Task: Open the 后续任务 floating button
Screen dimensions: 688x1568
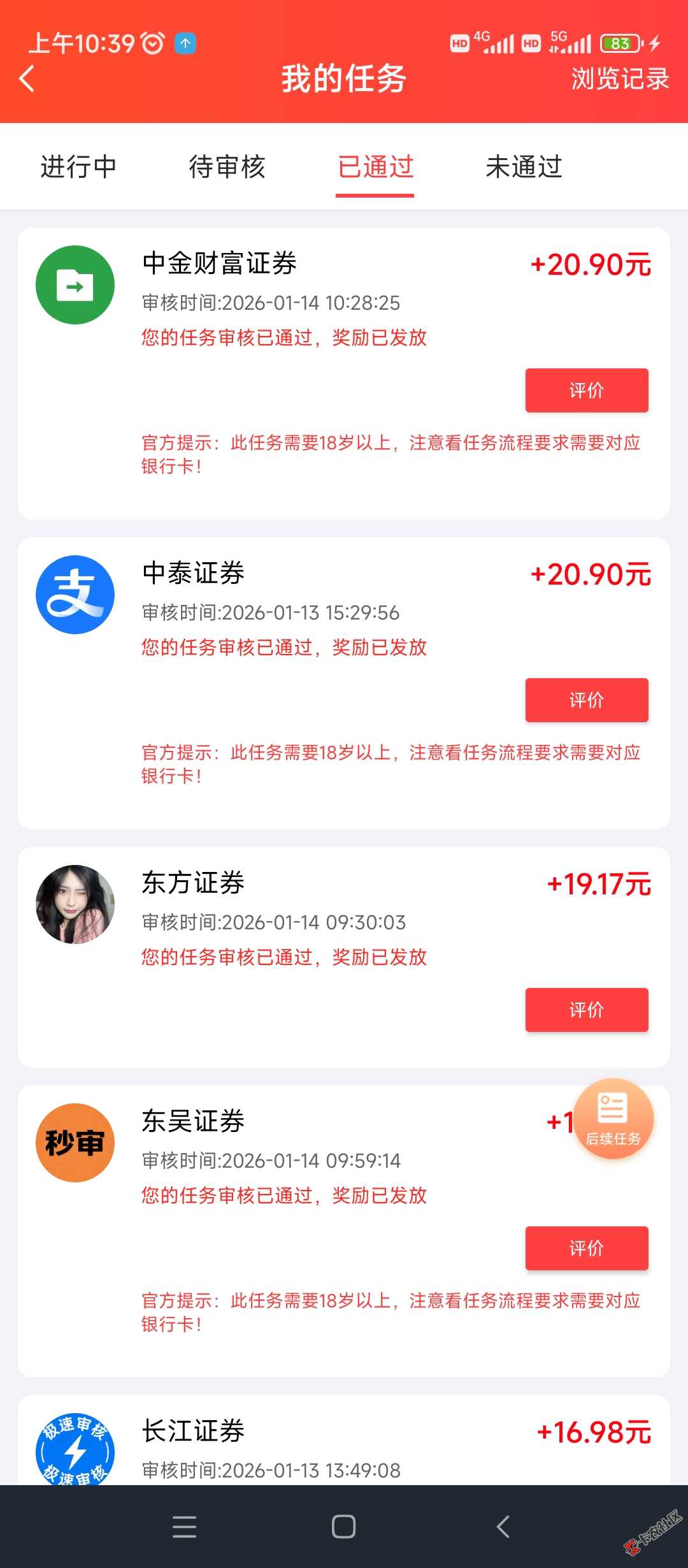Action: [x=613, y=1118]
